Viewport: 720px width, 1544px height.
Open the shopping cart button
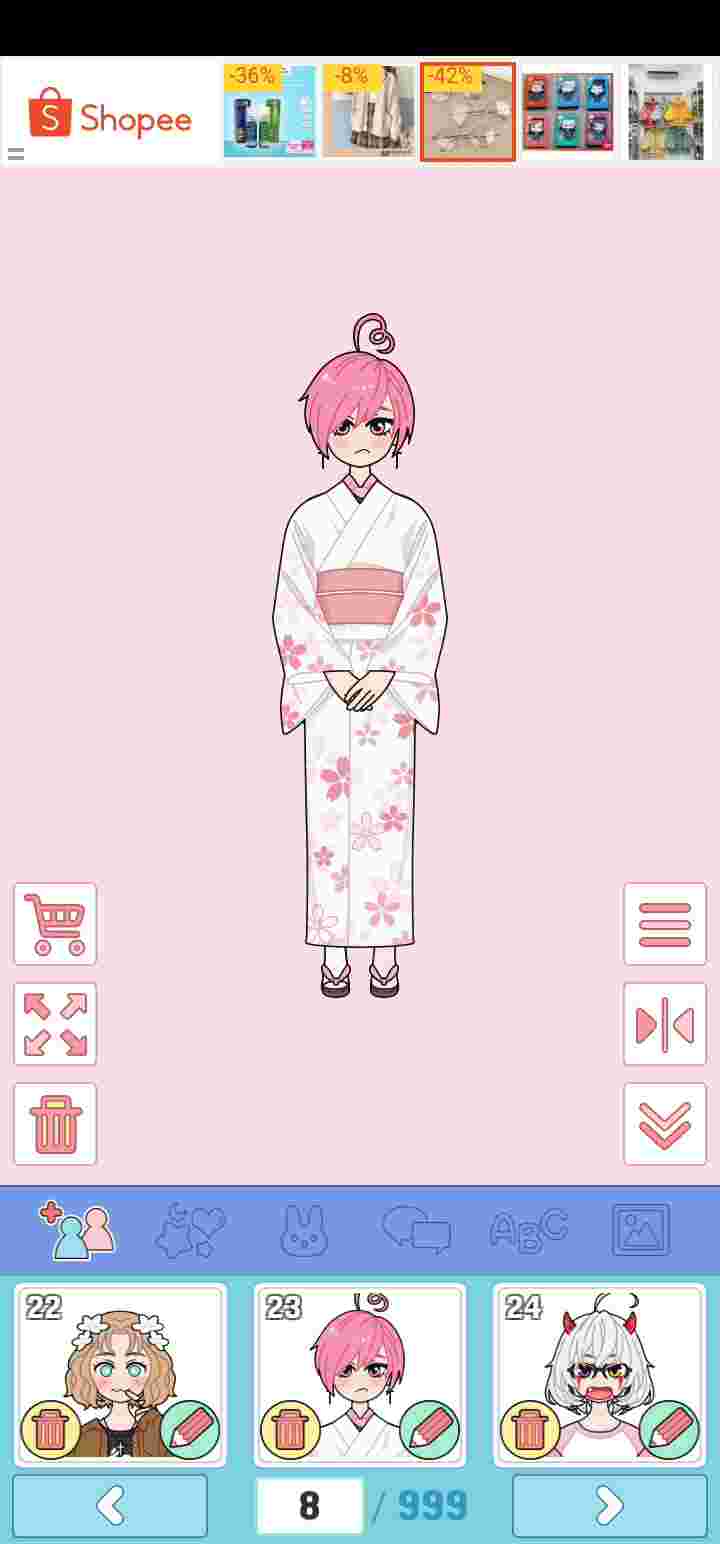[x=55, y=924]
